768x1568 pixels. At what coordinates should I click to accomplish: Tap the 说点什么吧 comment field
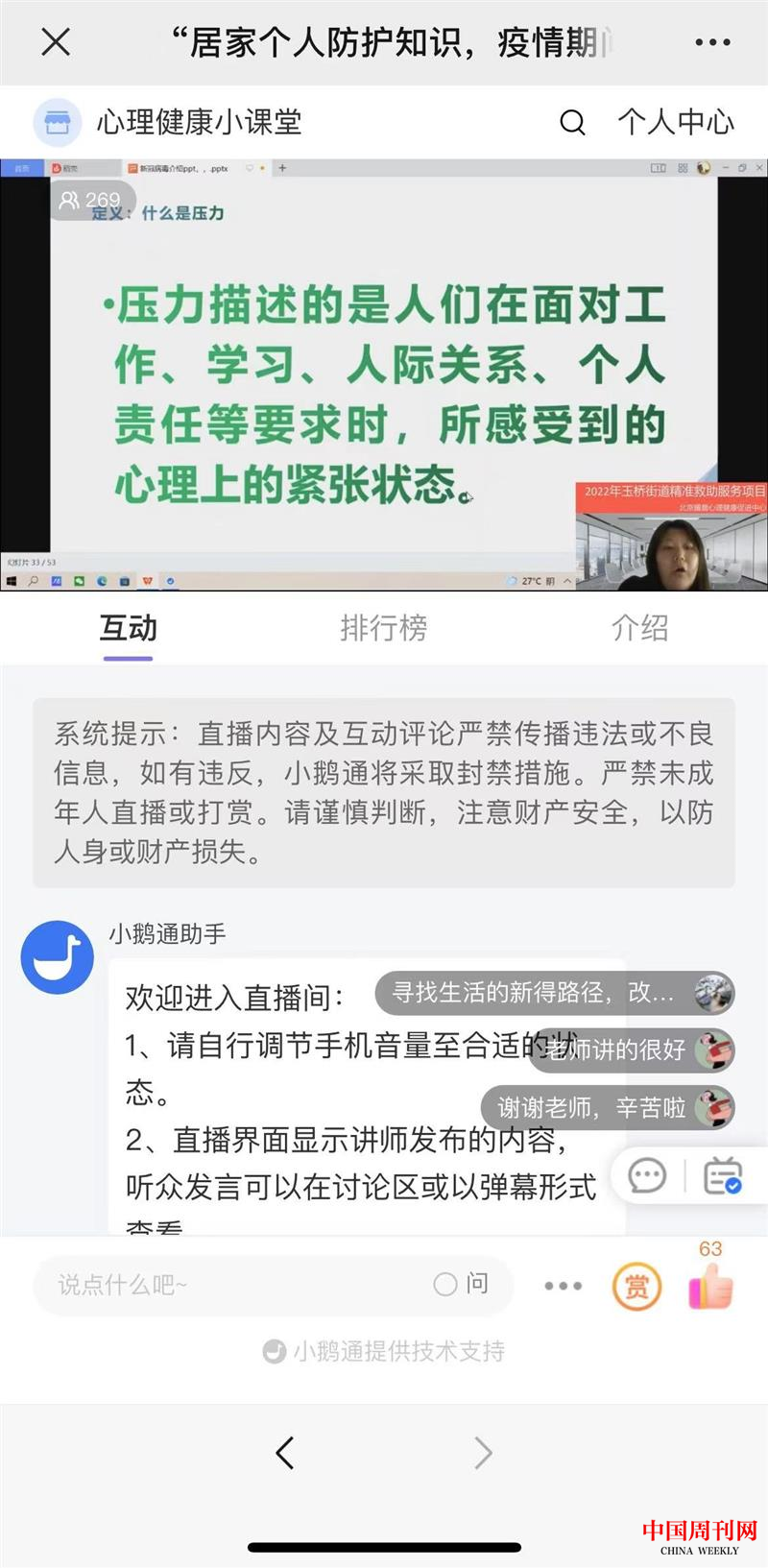[x=230, y=1285]
